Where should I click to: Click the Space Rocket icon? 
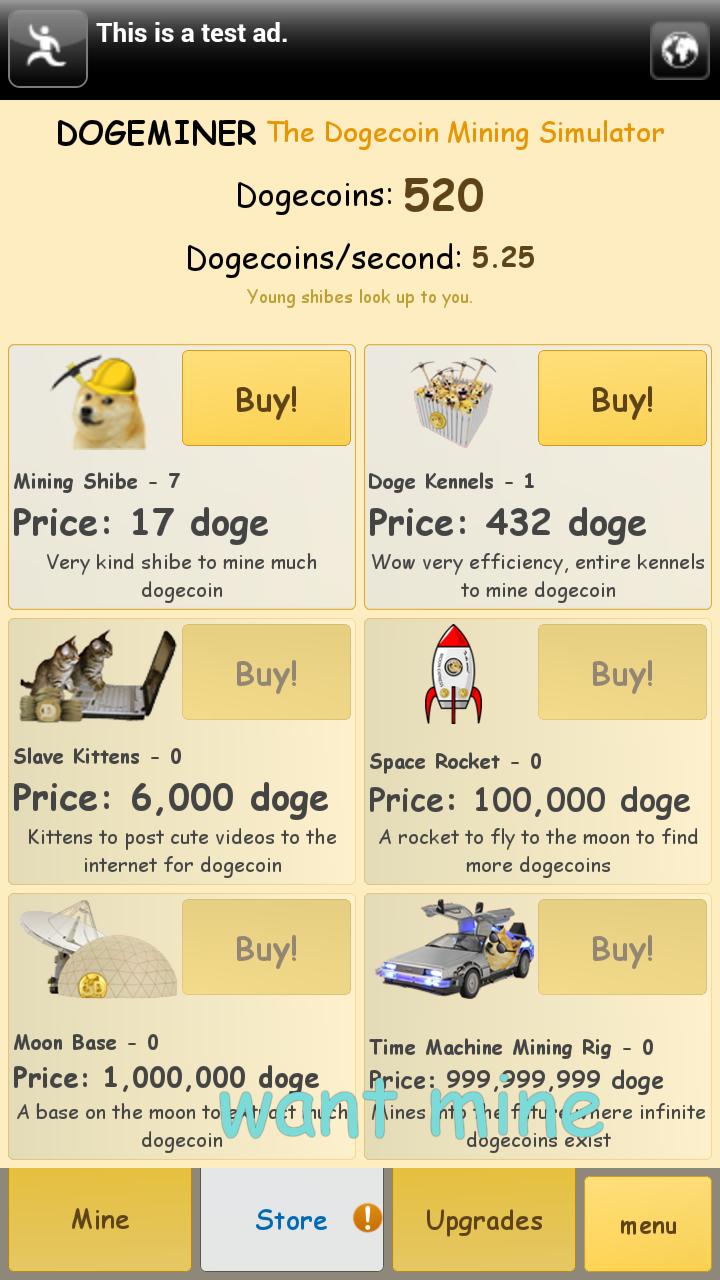[x=453, y=672]
